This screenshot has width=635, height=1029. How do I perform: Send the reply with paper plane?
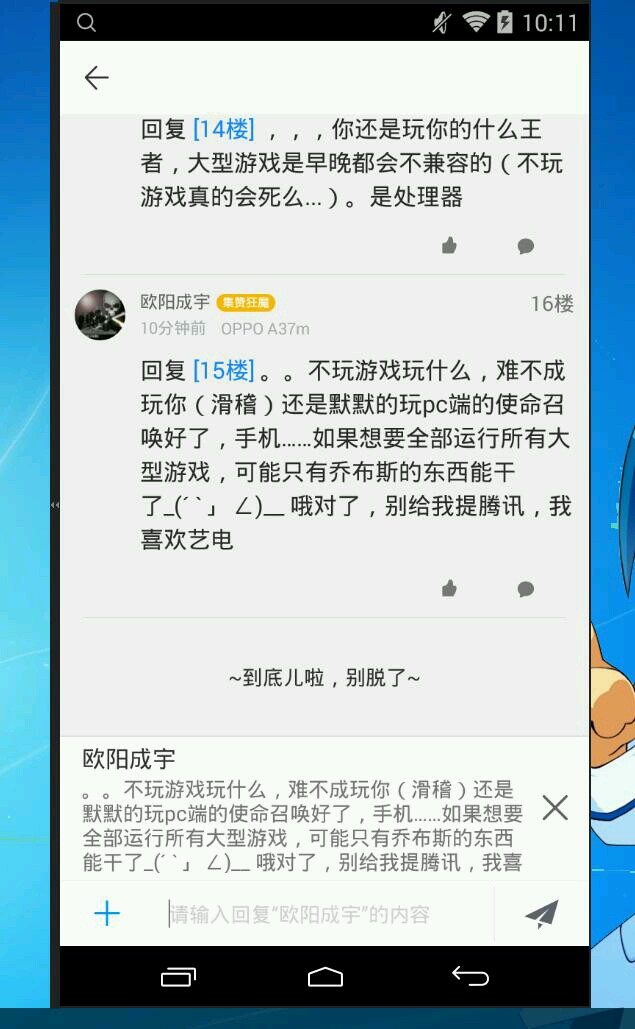tap(542, 914)
